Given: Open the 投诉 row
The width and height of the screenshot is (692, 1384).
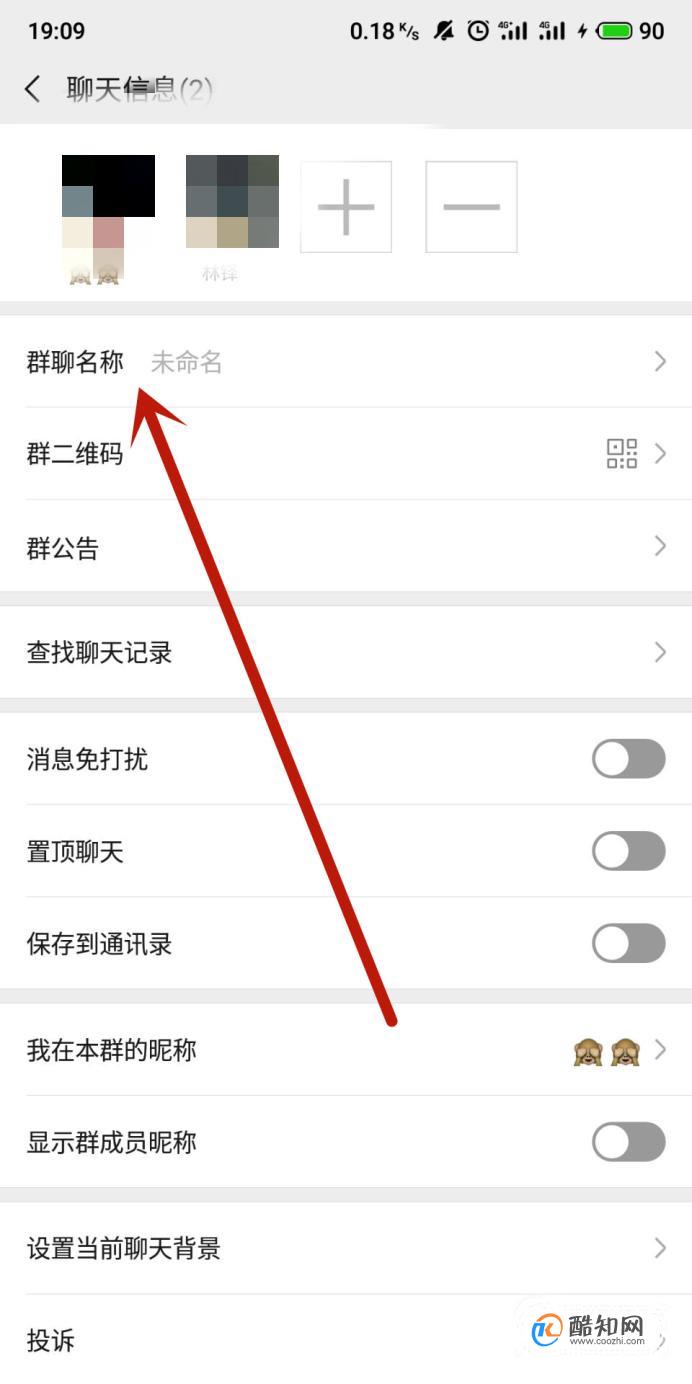Looking at the screenshot, I should (346, 1340).
